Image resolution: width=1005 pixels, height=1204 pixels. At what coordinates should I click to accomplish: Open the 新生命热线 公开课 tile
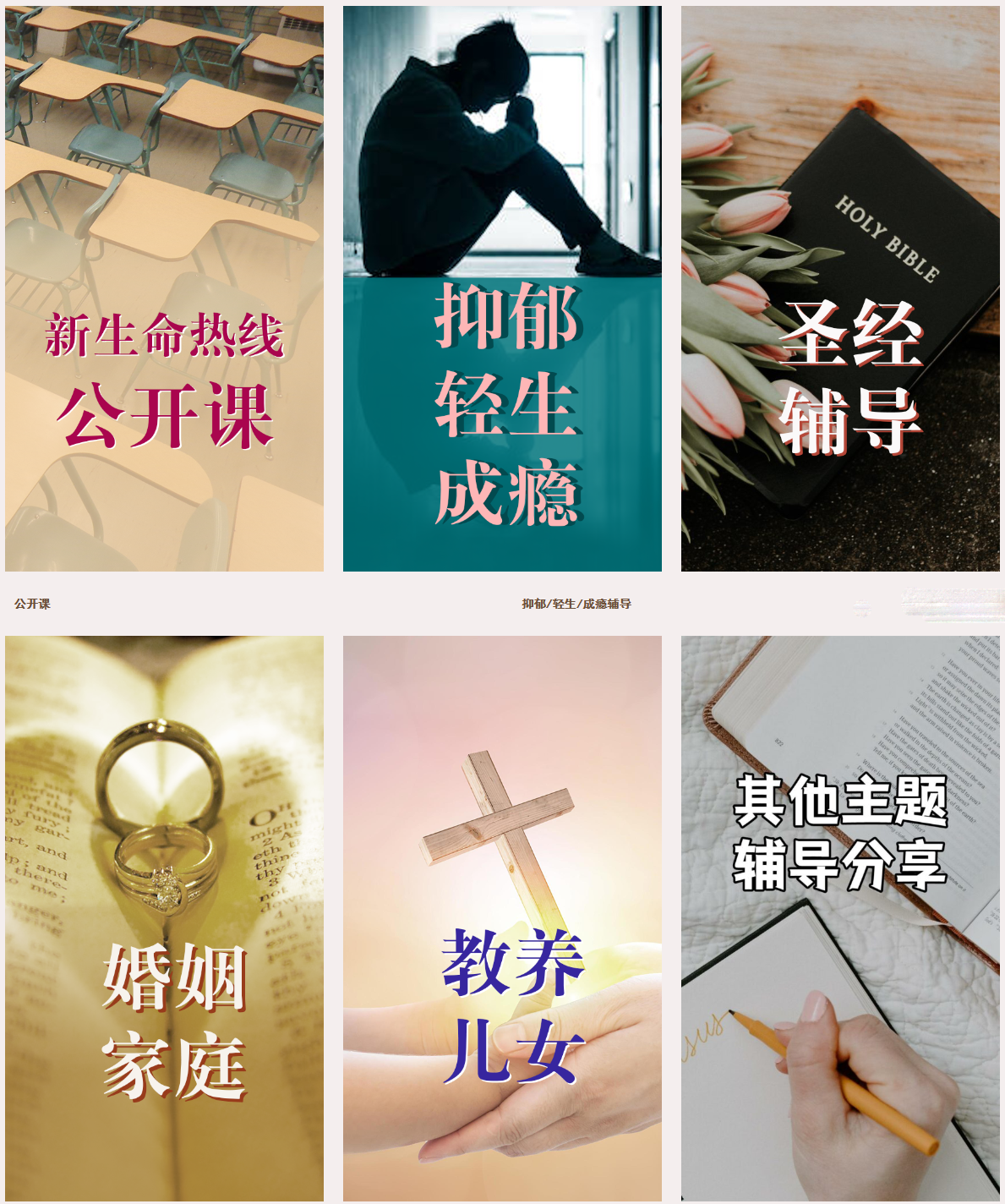164,288
